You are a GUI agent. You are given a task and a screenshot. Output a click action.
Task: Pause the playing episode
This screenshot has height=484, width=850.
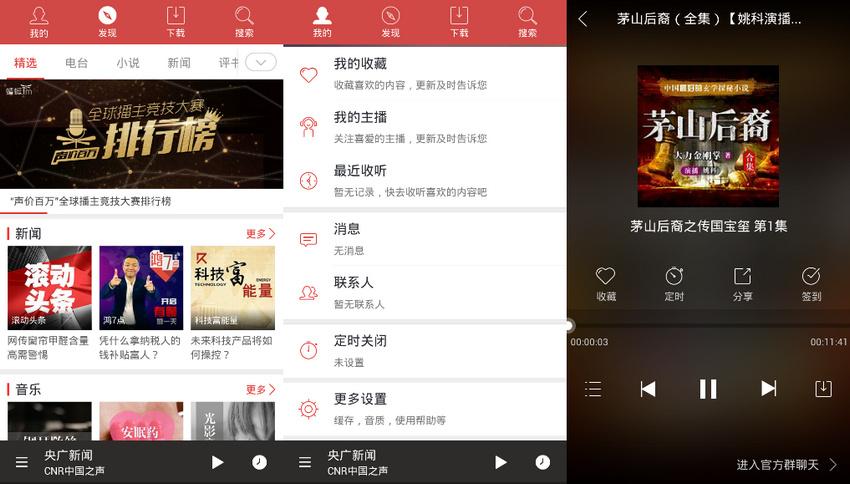(x=708, y=389)
